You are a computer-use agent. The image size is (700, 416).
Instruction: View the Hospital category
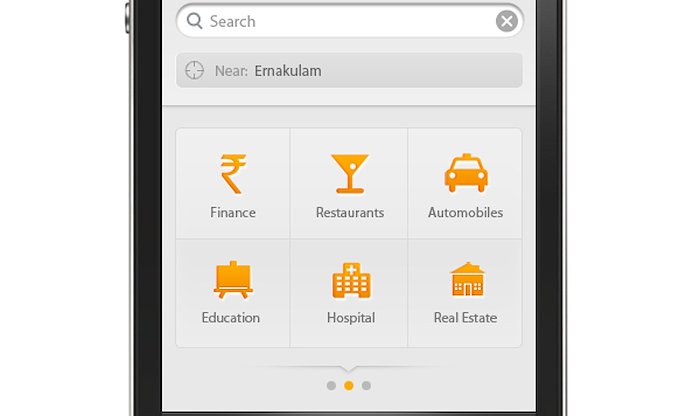tap(350, 292)
